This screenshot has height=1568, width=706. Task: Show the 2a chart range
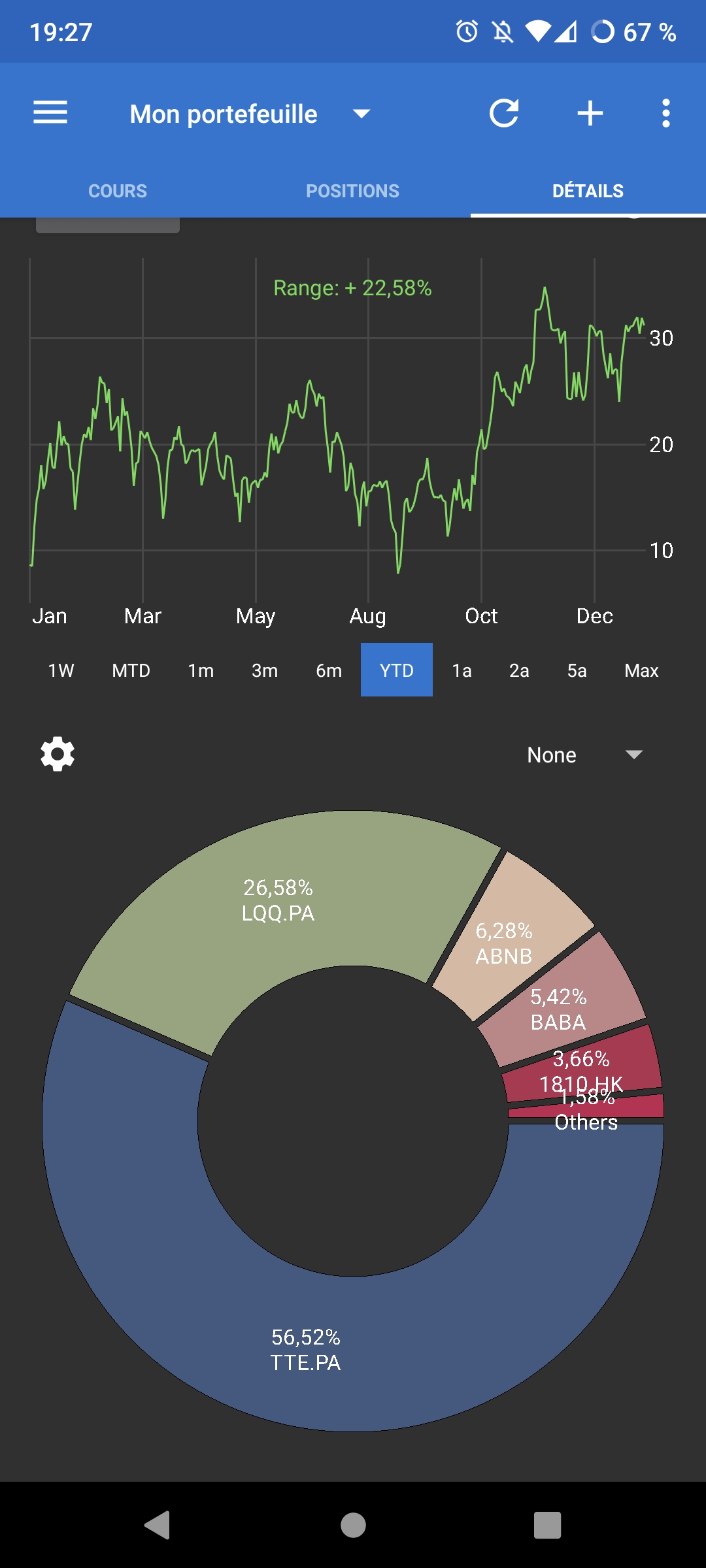click(x=519, y=670)
